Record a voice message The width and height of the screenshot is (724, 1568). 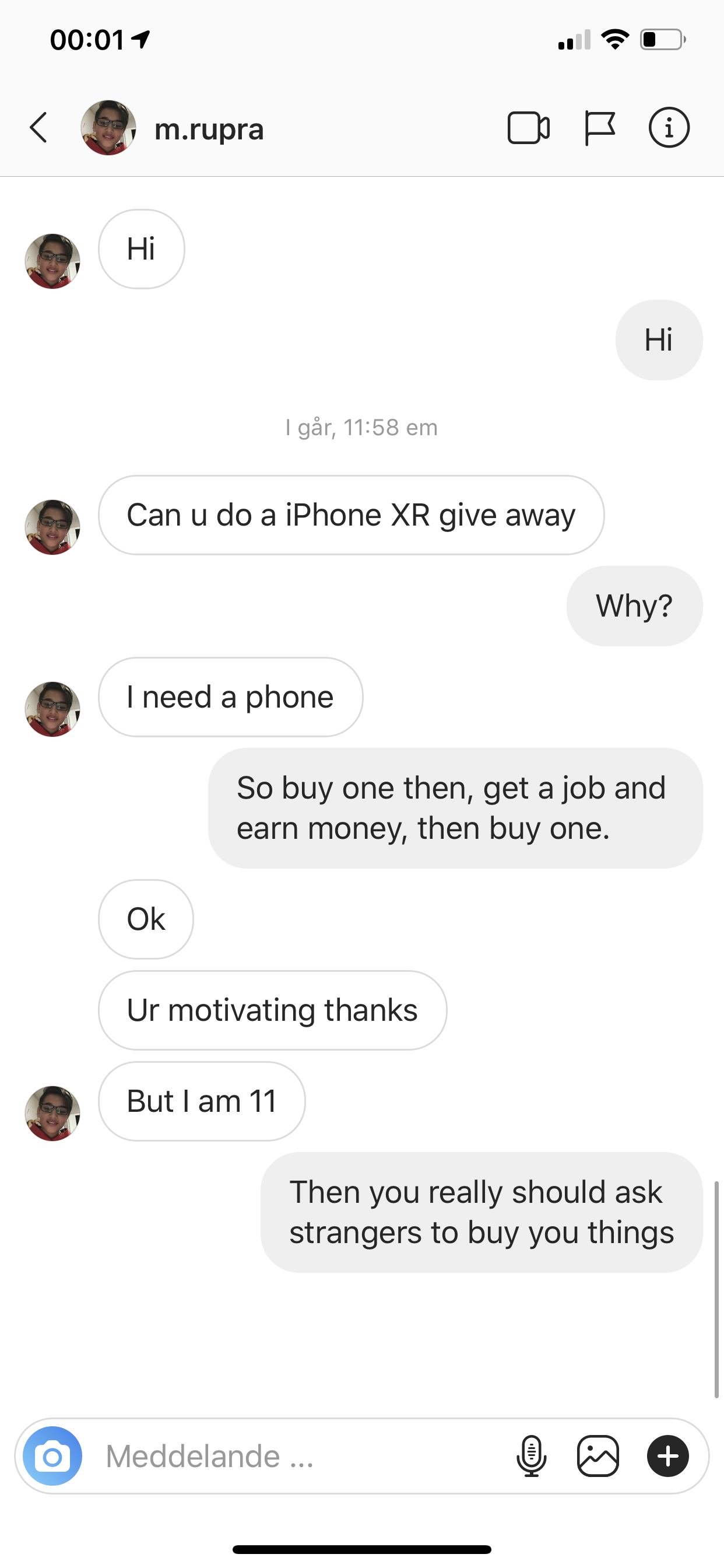point(531,1456)
